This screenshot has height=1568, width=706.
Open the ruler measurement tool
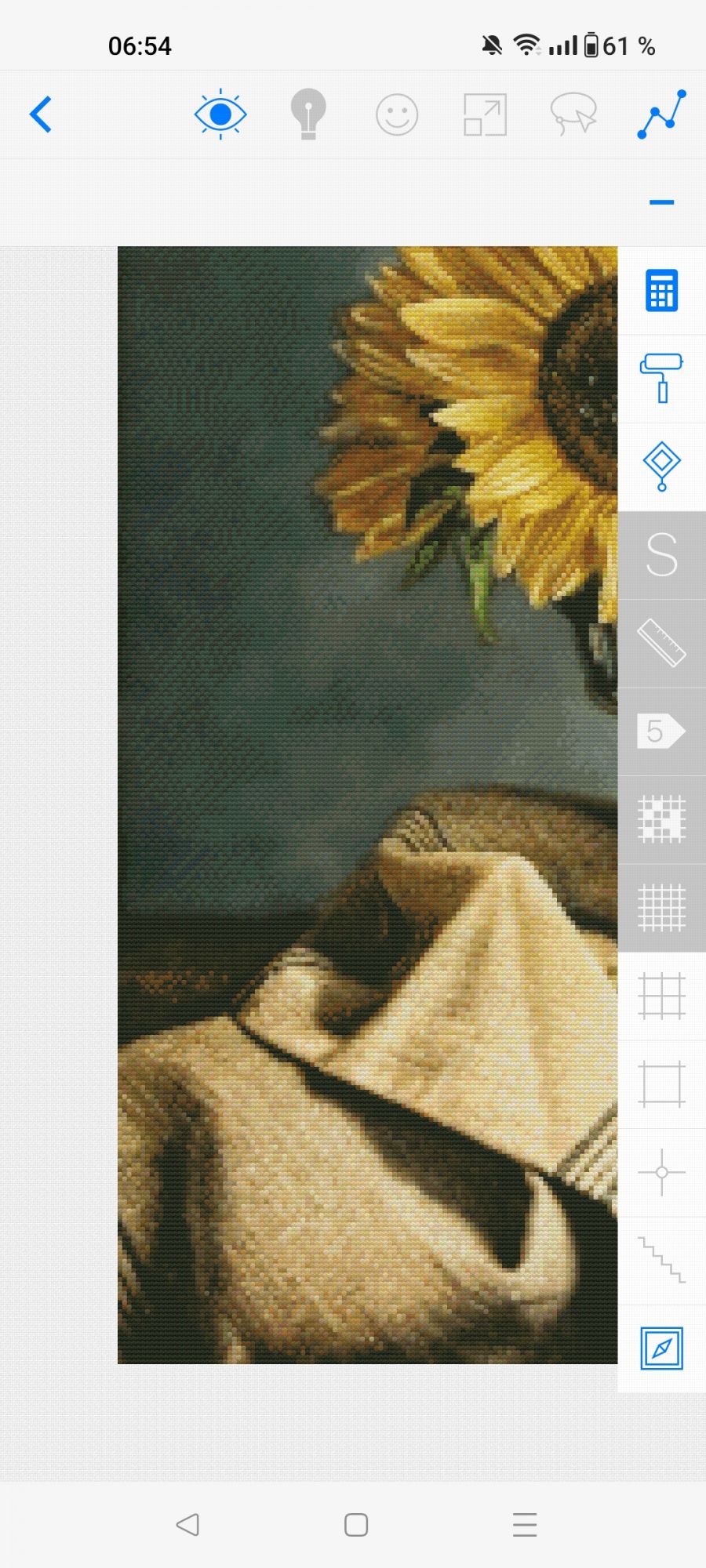click(x=661, y=643)
